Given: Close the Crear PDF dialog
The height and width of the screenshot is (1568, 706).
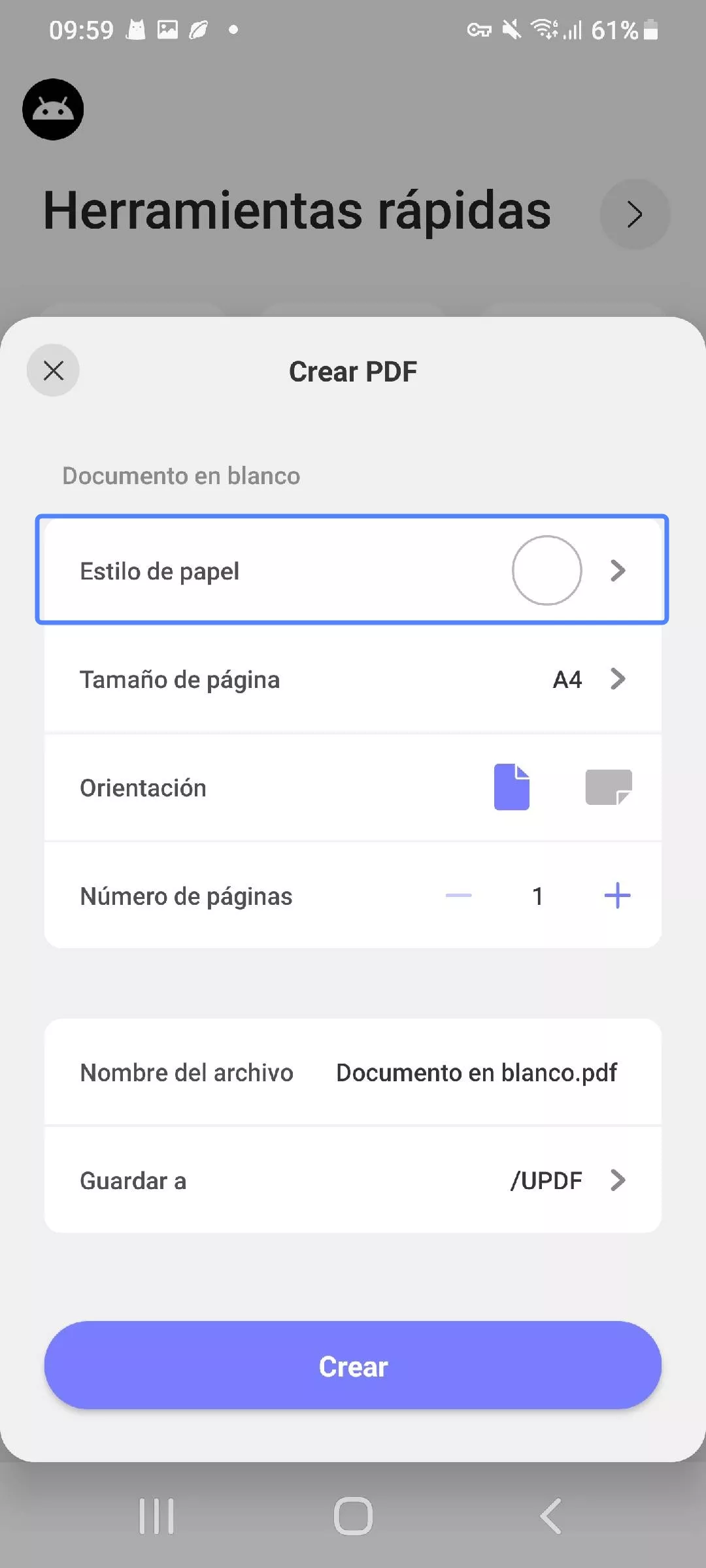Looking at the screenshot, I should pyautogui.click(x=53, y=370).
